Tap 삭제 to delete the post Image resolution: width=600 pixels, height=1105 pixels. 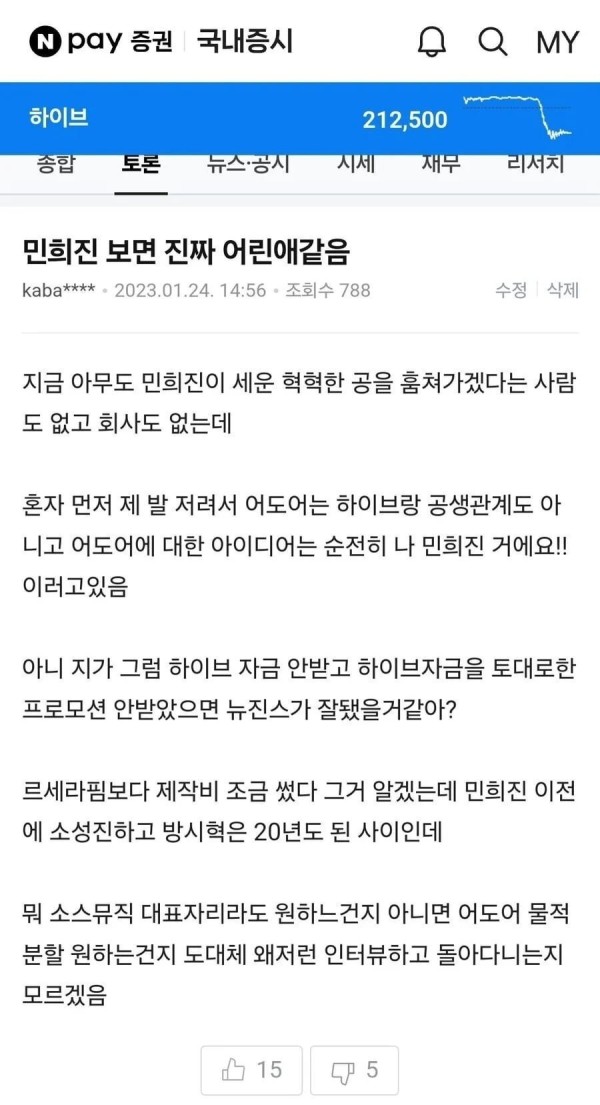coord(562,290)
